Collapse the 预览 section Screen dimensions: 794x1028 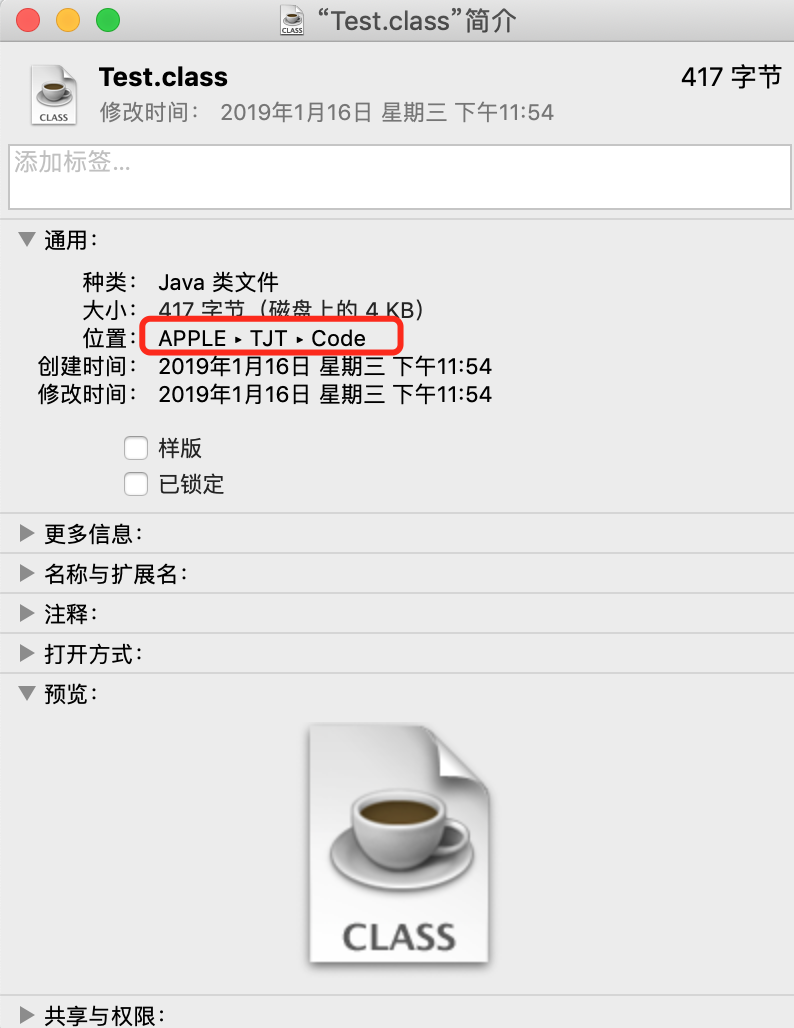click(27, 693)
